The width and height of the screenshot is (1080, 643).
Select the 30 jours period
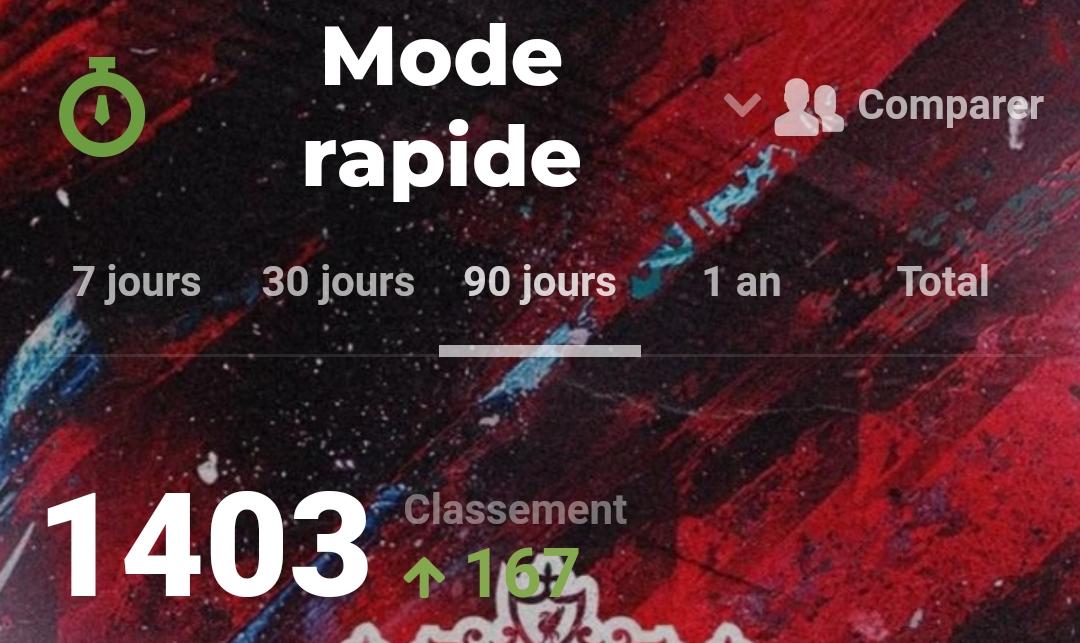[x=338, y=283]
